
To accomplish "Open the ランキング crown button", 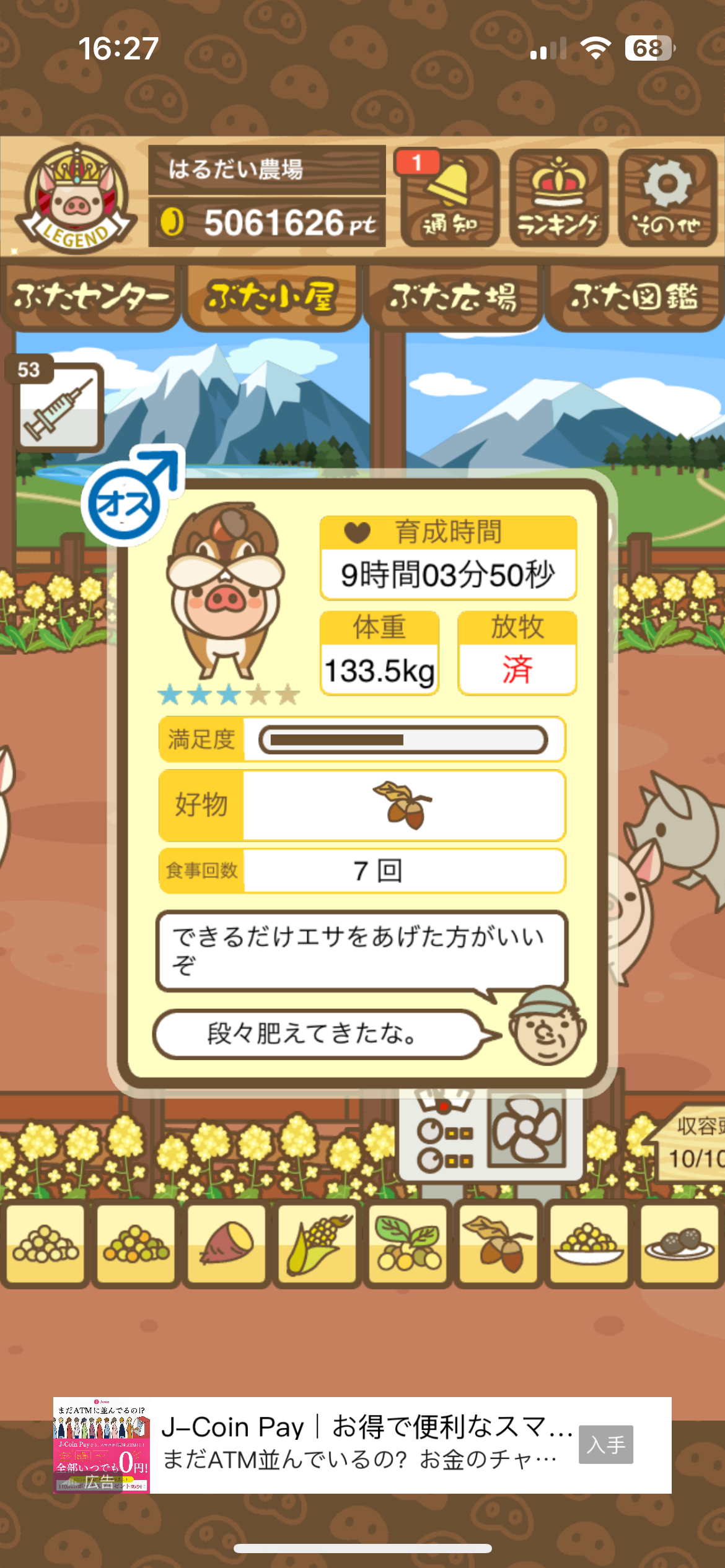I will [x=558, y=198].
